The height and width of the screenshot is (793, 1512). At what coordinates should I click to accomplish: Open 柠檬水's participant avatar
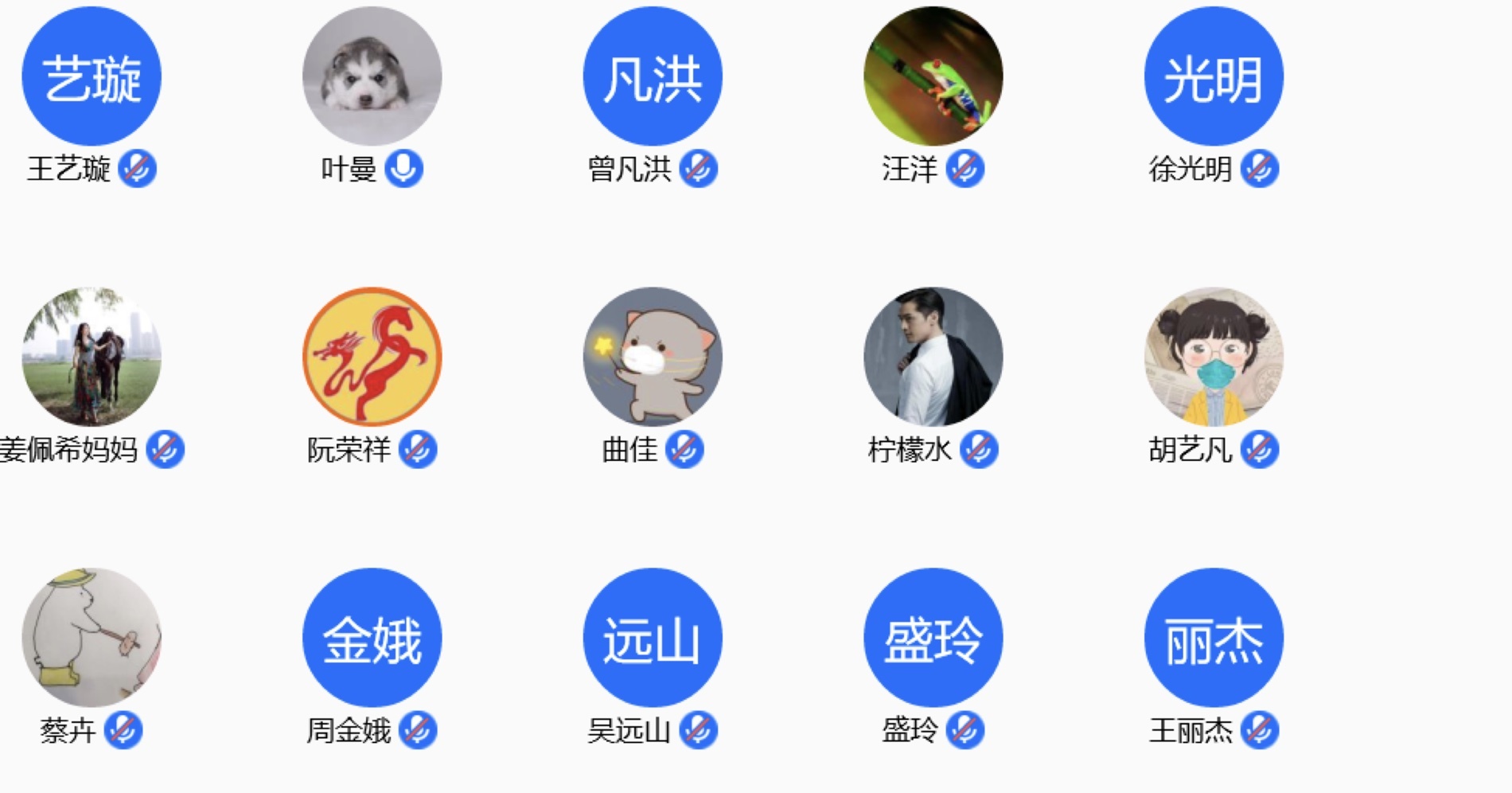pyautogui.click(x=933, y=357)
